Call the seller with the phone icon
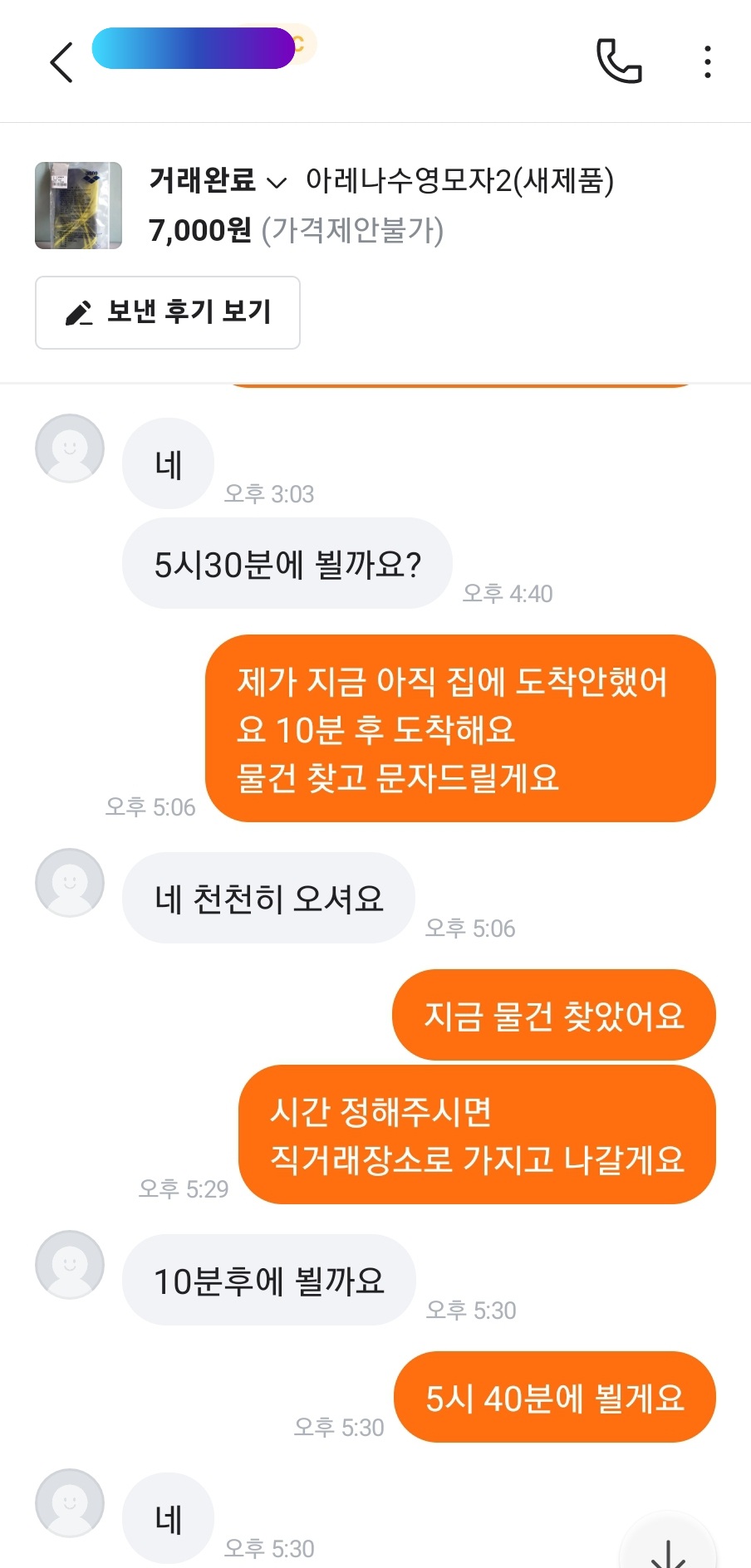751x1568 pixels. (619, 61)
